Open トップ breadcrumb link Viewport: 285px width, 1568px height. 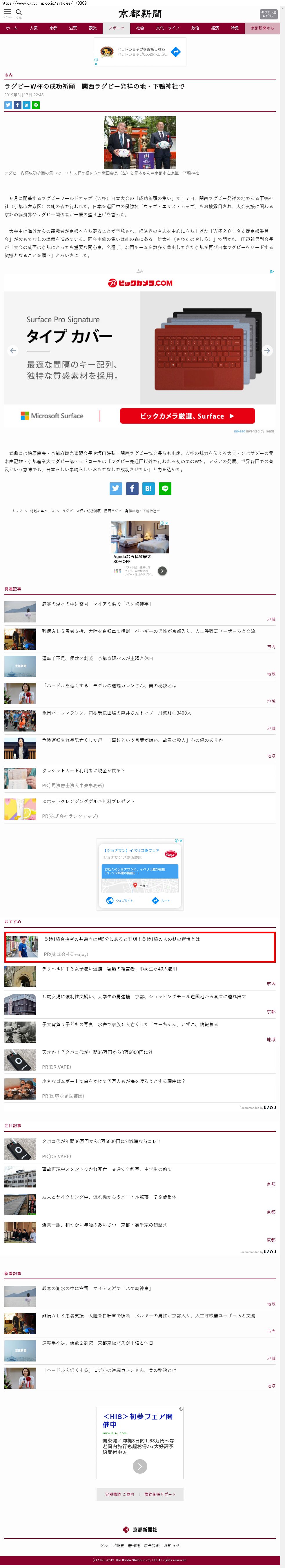coord(17,511)
